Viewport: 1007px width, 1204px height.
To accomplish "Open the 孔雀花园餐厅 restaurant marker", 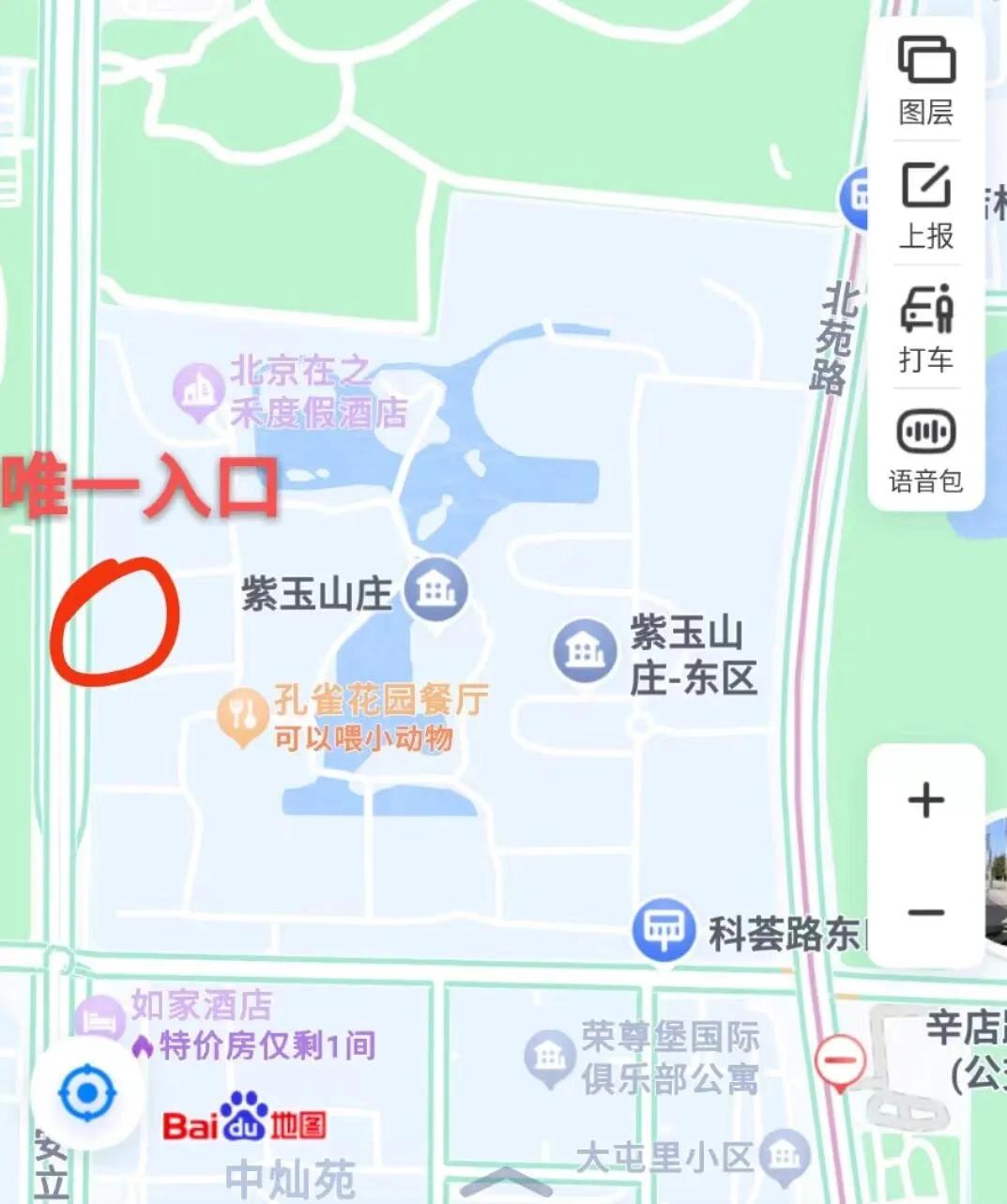I will click(243, 717).
